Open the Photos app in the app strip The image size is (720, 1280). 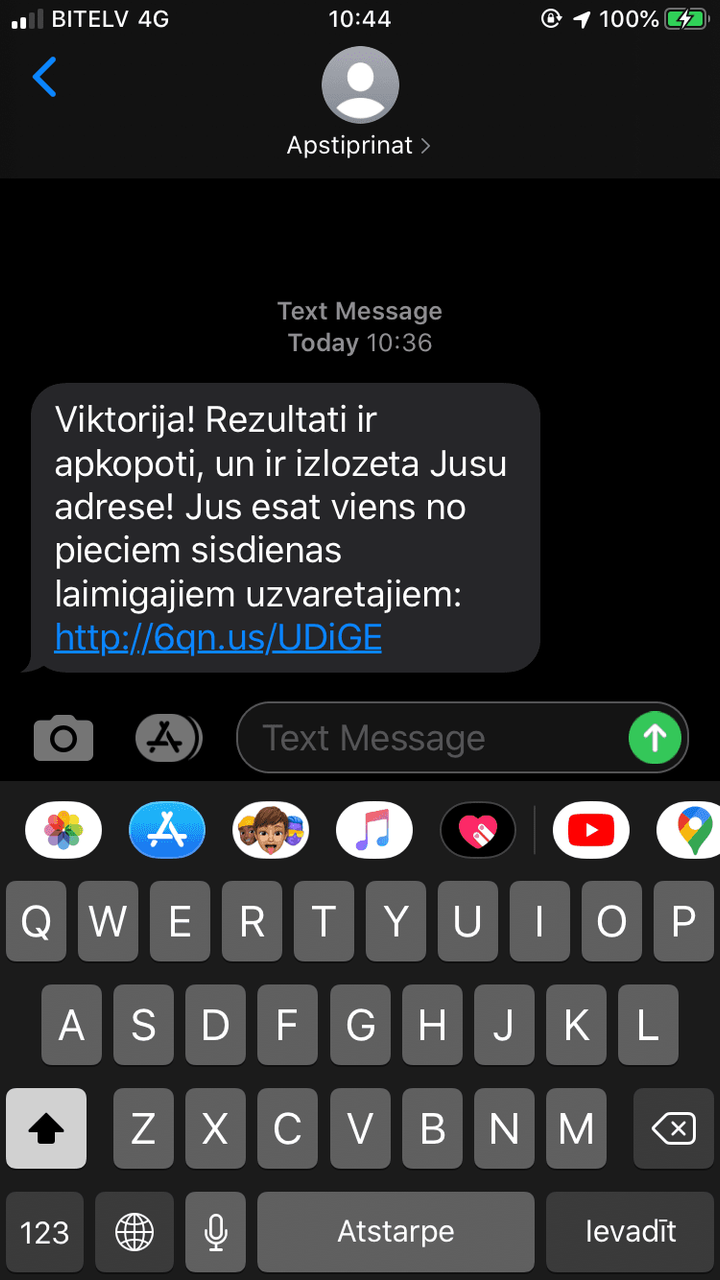(x=63, y=830)
